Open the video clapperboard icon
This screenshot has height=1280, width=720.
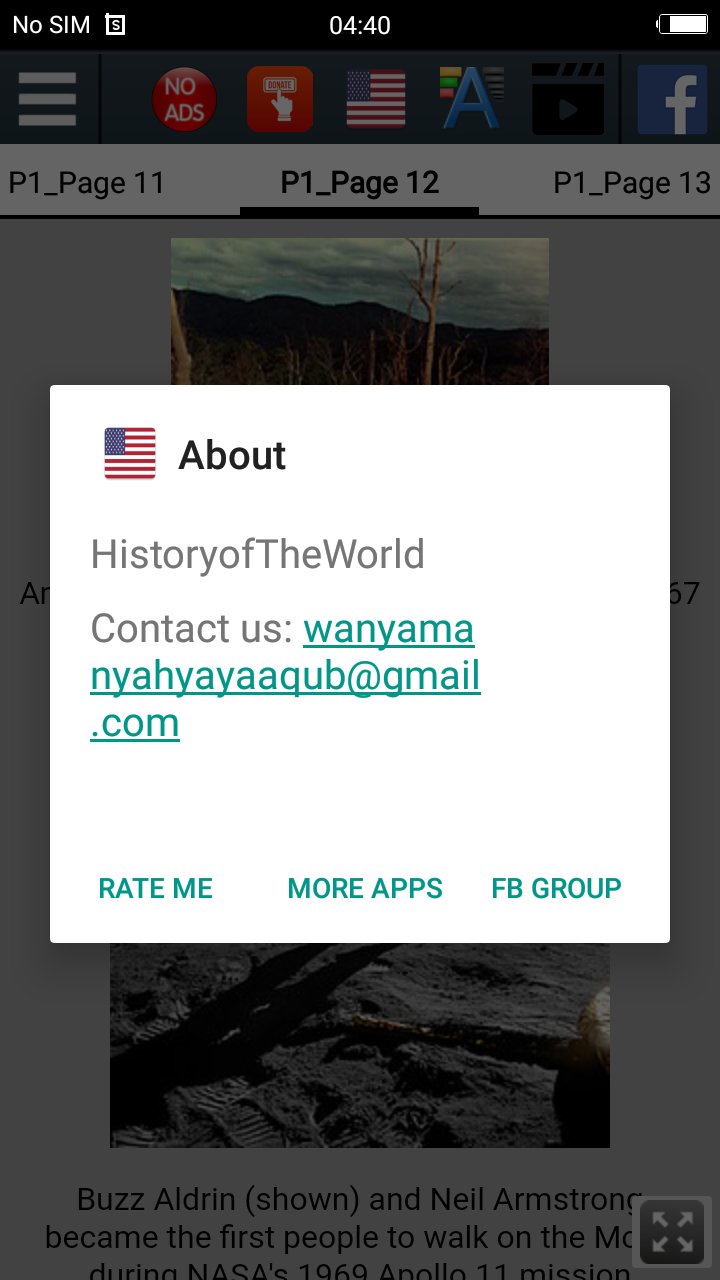pyautogui.click(x=567, y=99)
